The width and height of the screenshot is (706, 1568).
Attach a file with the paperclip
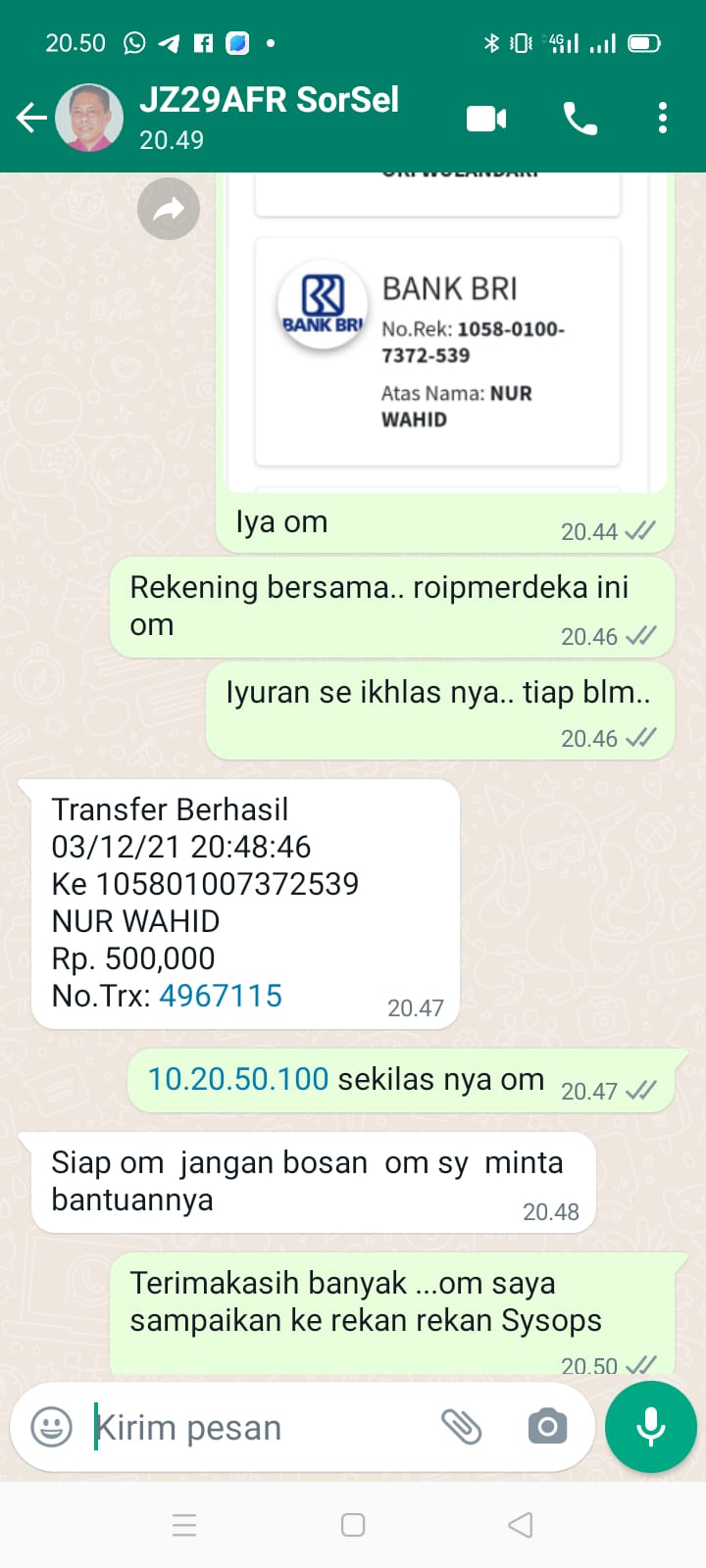(461, 1427)
